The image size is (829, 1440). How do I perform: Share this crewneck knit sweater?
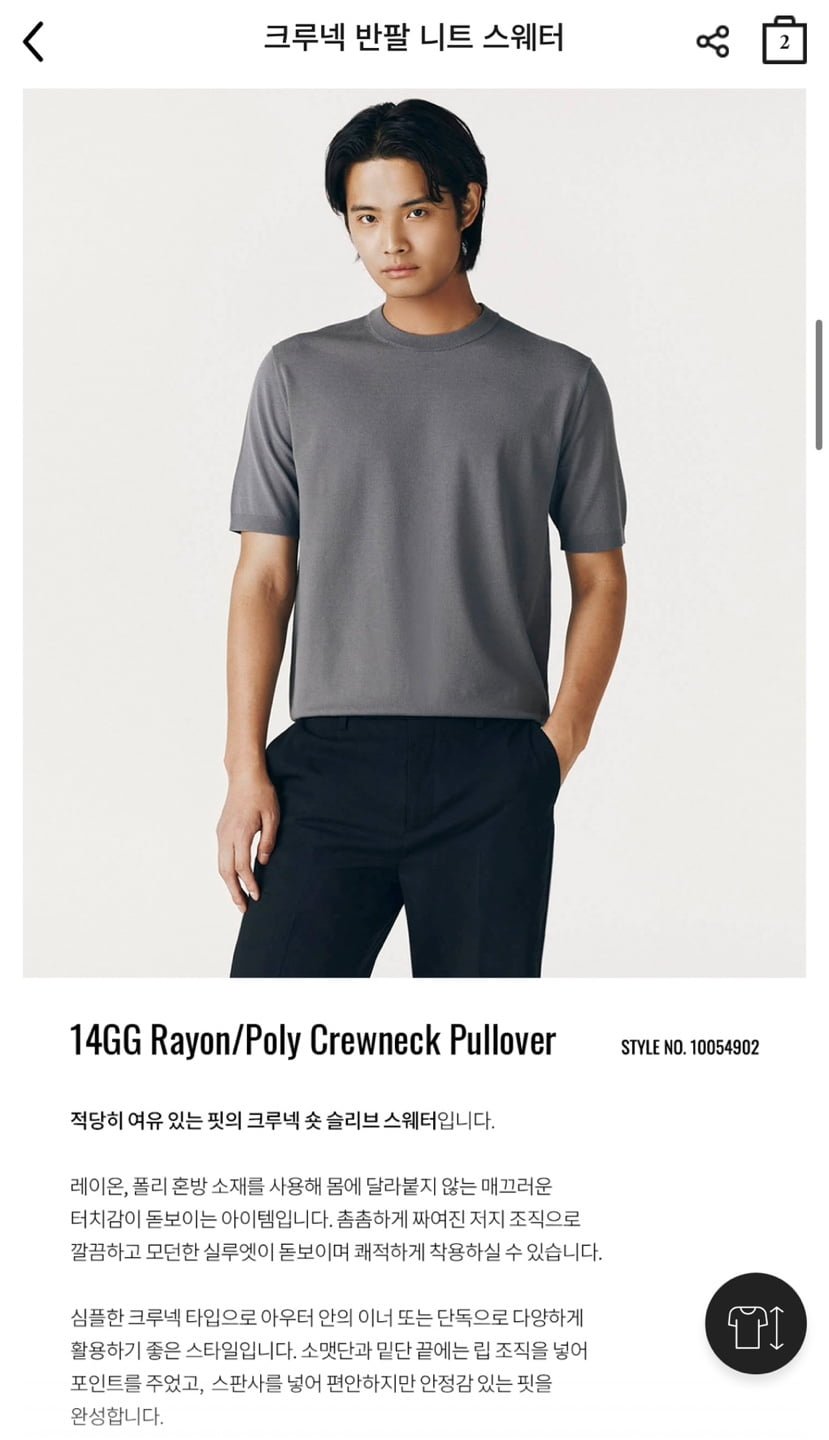tap(712, 42)
